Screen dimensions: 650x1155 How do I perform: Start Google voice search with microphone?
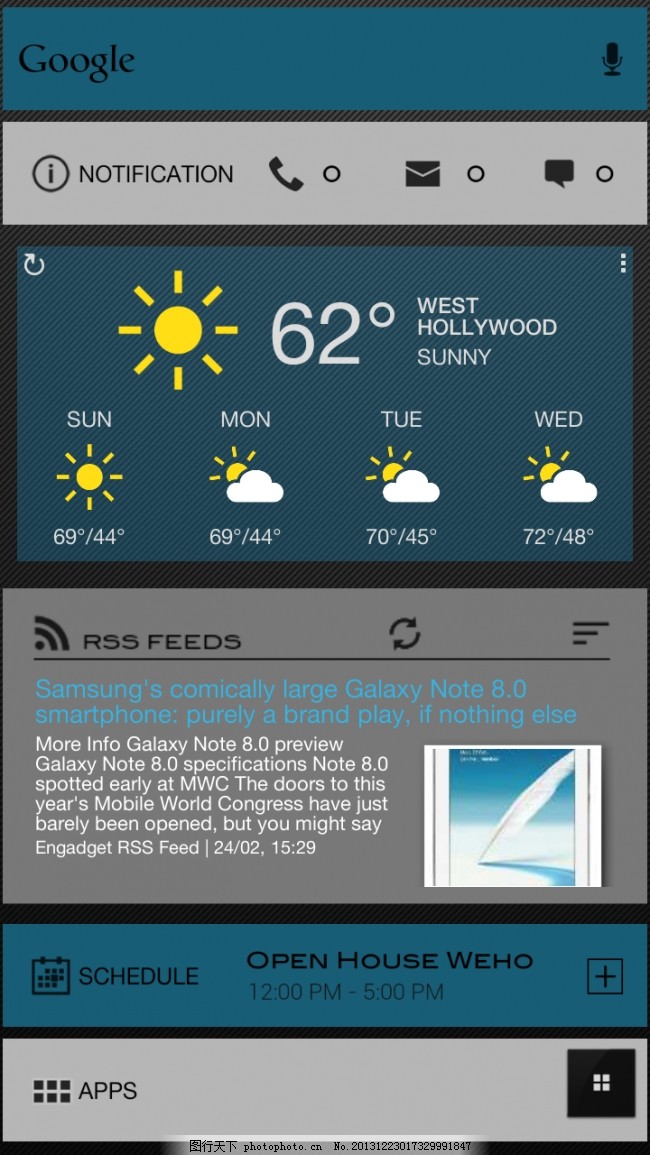coord(612,60)
